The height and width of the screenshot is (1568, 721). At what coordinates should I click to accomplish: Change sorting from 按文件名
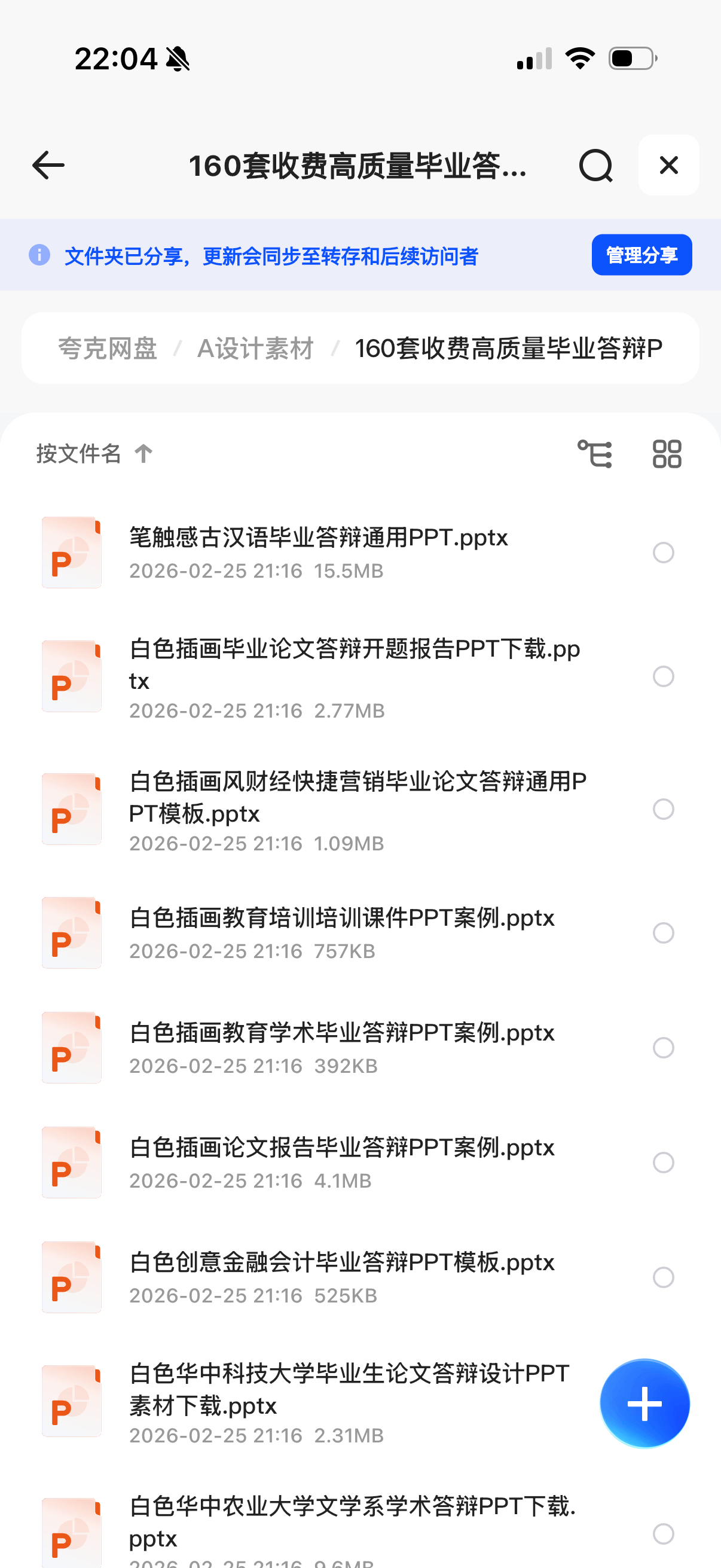94,453
